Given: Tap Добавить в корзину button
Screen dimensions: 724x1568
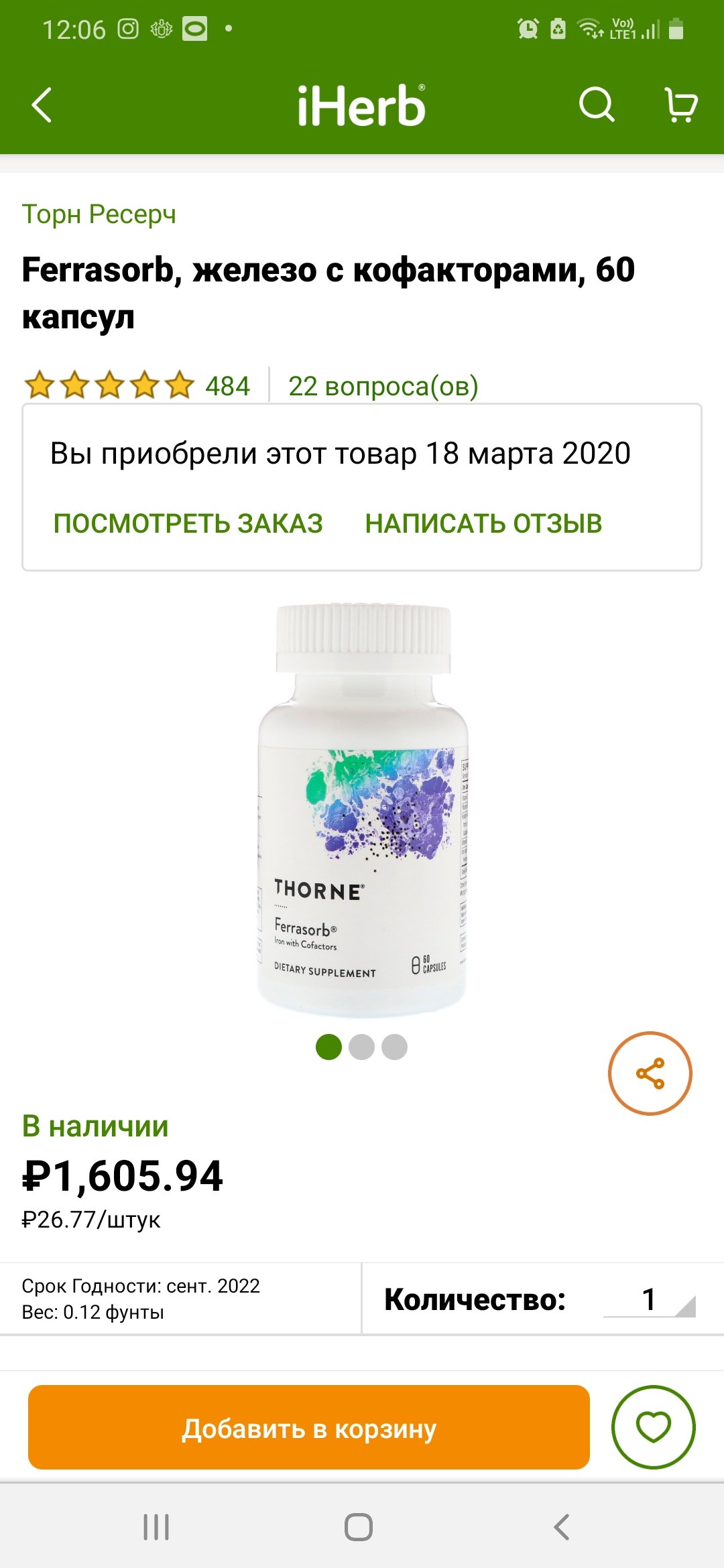Looking at the screenshot, I should click(309, 1427).
